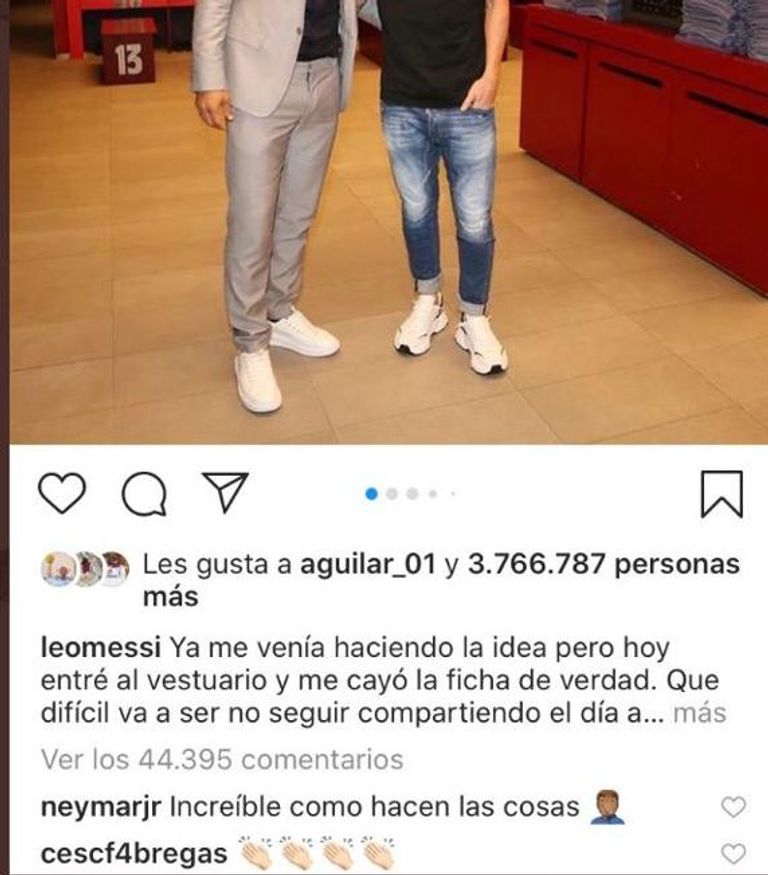Expand the caption with "más"
The image size is (768, 875).
(x=698, y=714)
